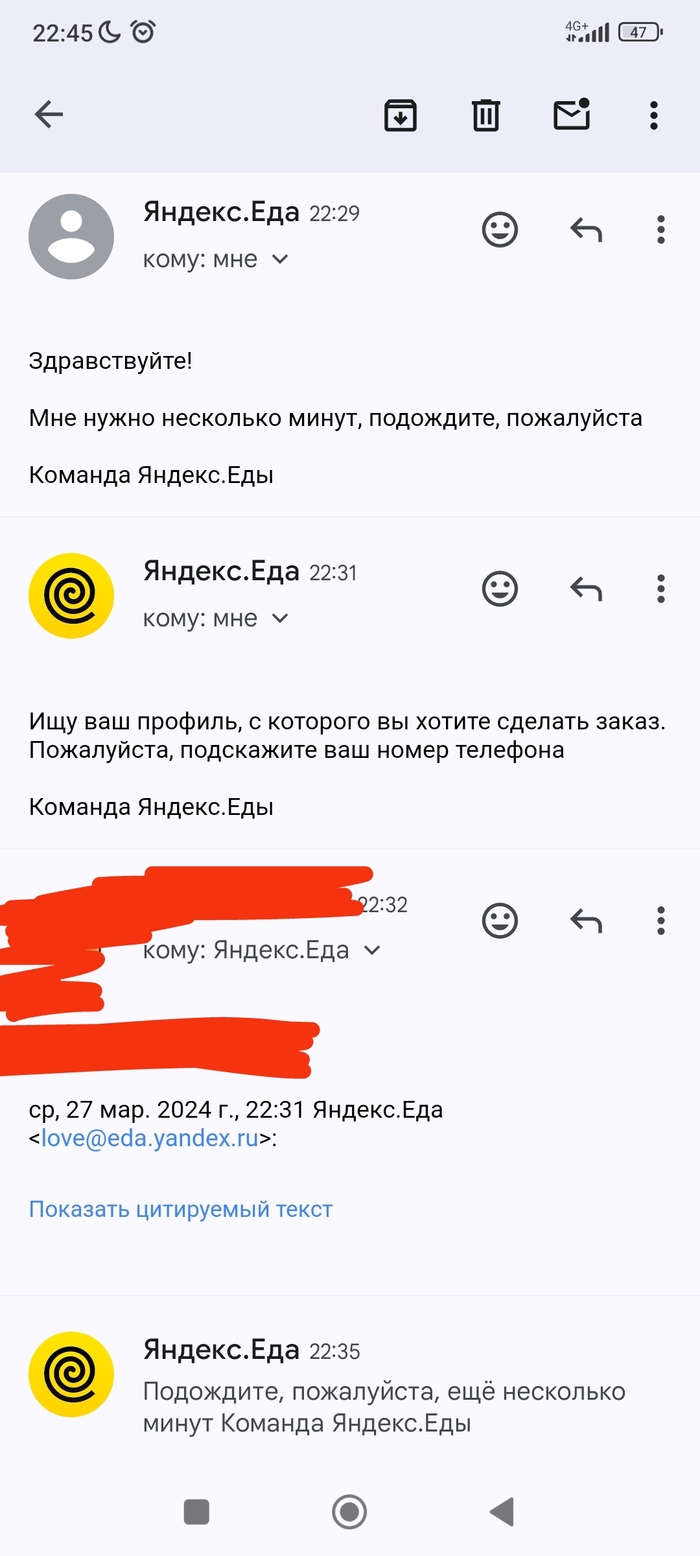Viewport: 700px width, 1556px height.
Task: Expand recipient details of the 22:29 message
Action: pos(280,259)
